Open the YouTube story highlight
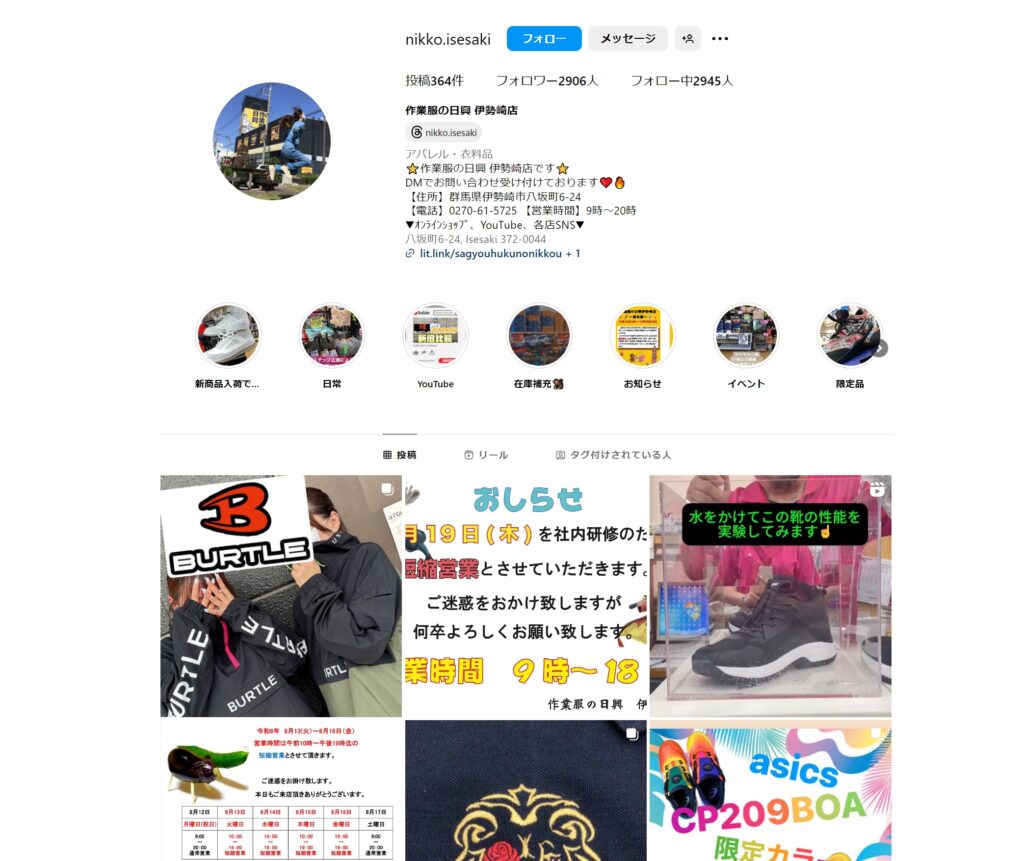 [435, 336]
